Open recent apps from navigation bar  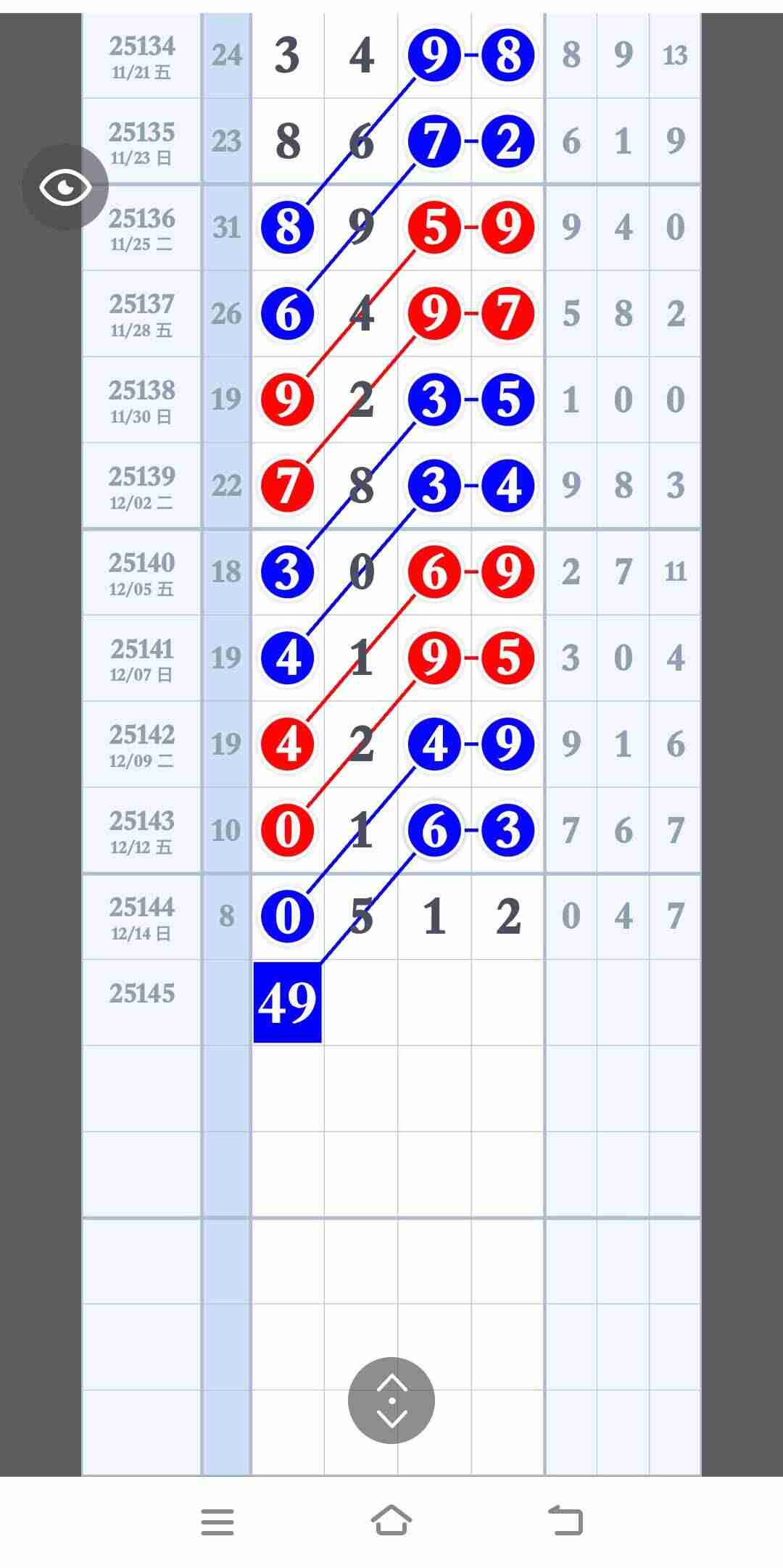[217, 1521]
